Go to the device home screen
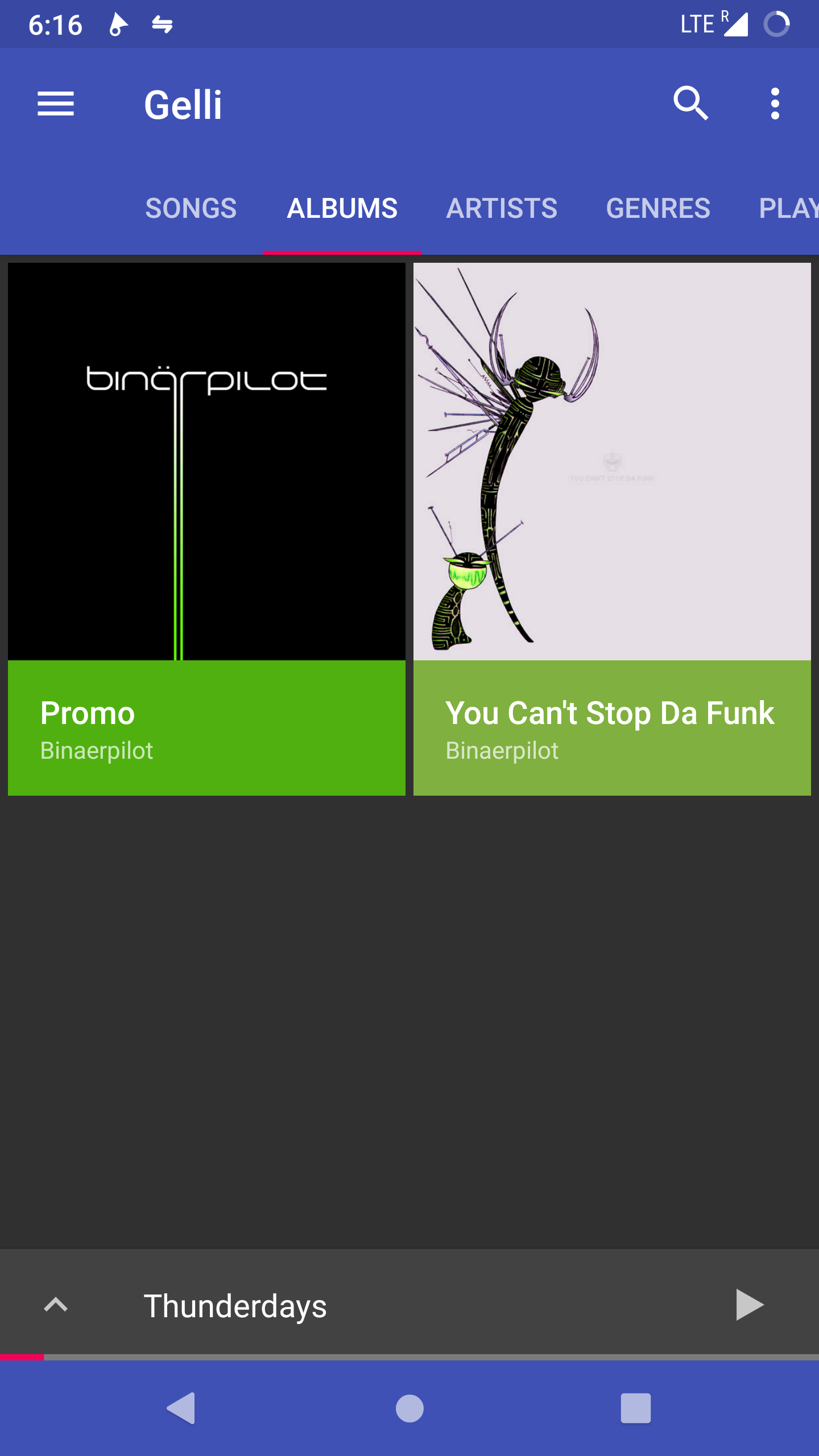The height and width of the screenshot is (1456, 819). pos(409,1408)
